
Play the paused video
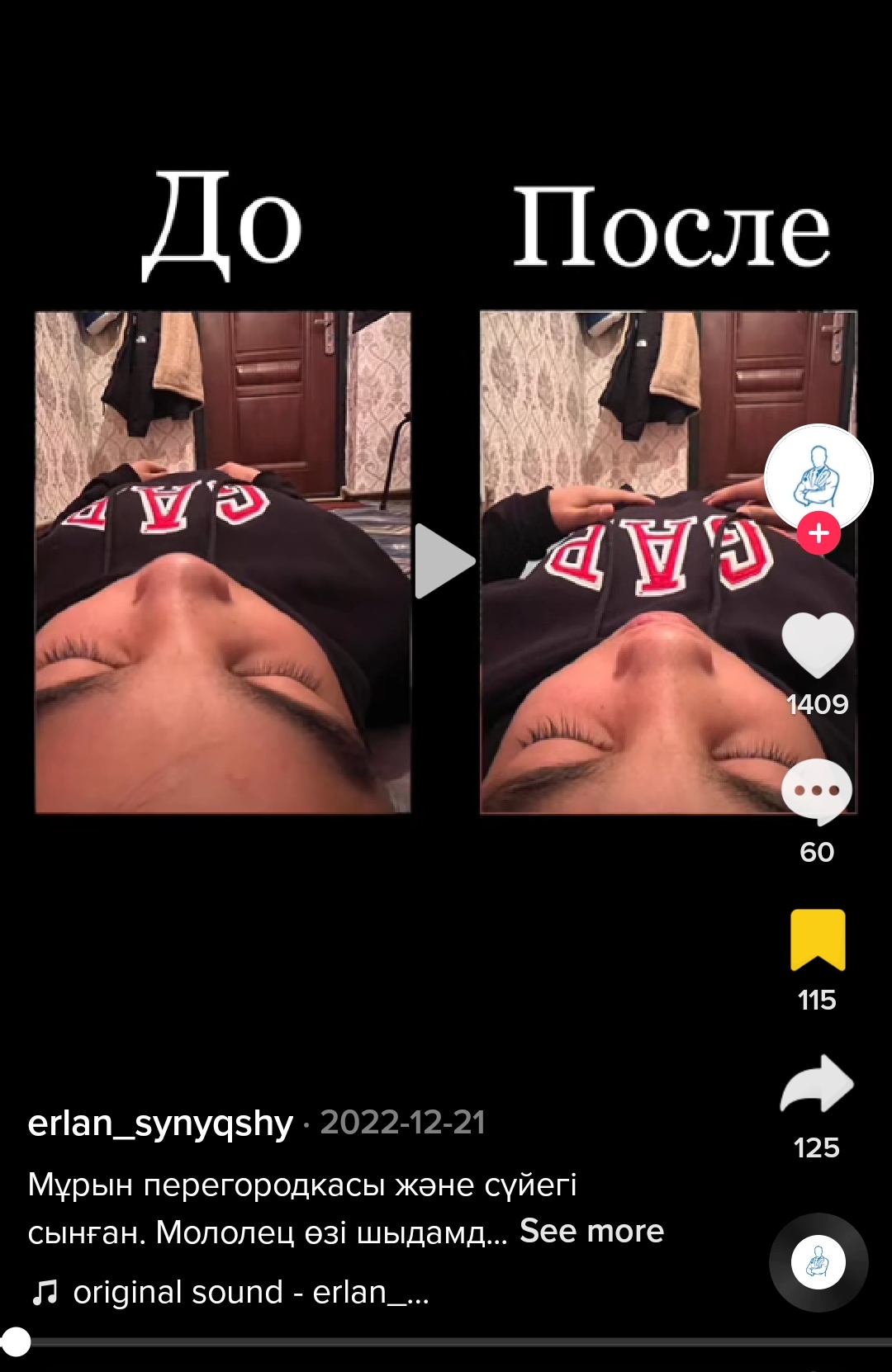pos(444,561)
